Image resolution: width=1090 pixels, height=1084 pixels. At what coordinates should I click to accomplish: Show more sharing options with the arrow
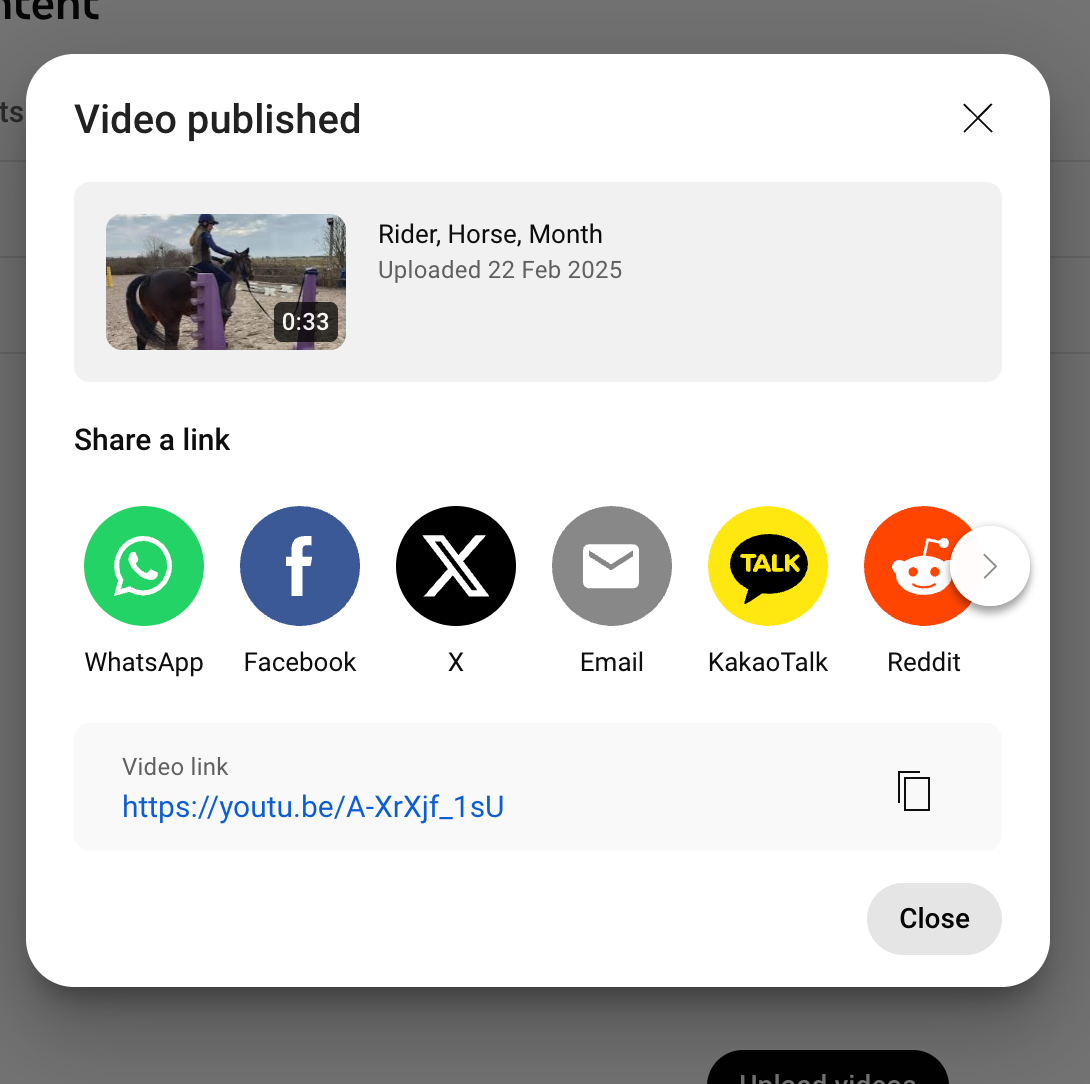pos(990,566)
